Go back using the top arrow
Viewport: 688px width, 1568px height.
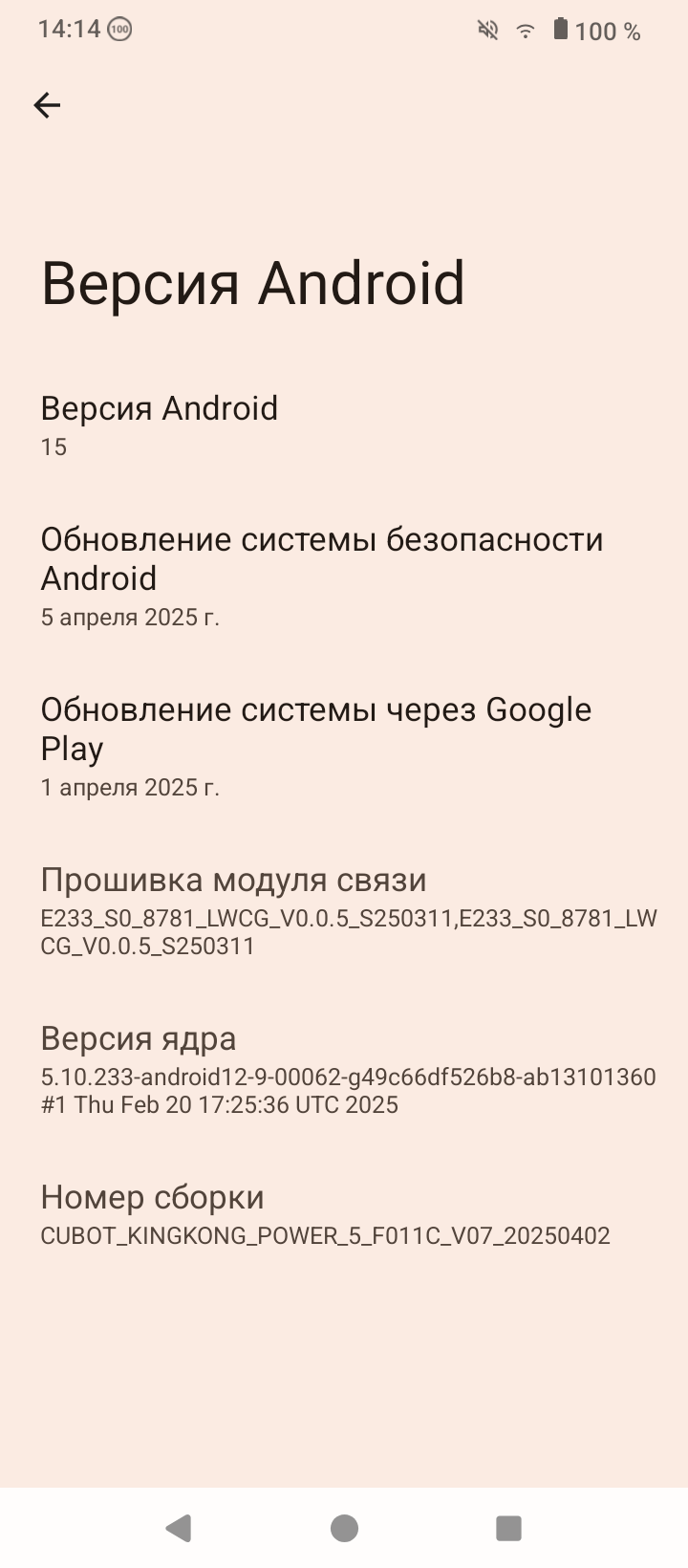(x=47, y=105)
